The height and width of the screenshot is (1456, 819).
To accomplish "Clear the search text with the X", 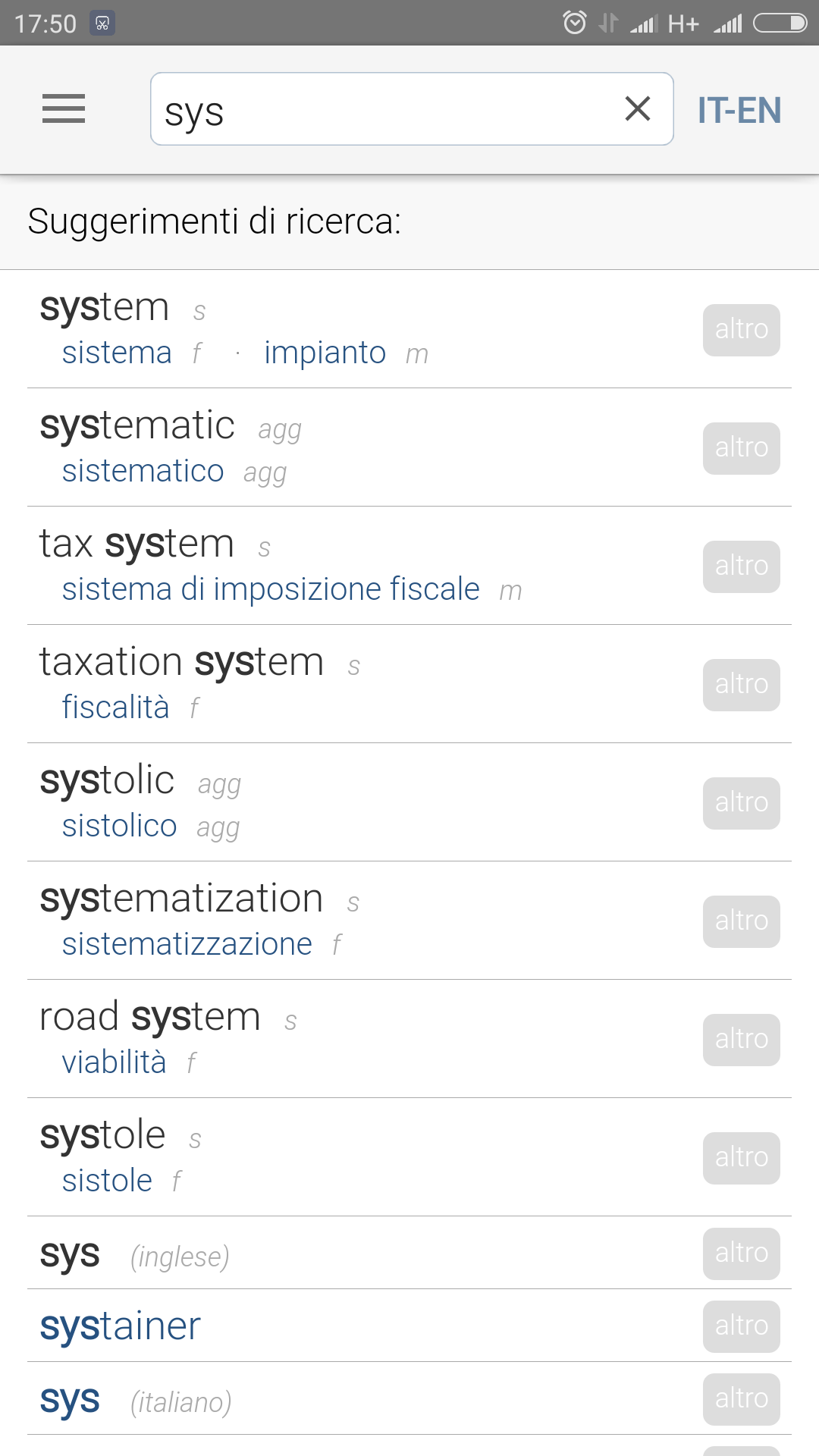I will [638, 108].
